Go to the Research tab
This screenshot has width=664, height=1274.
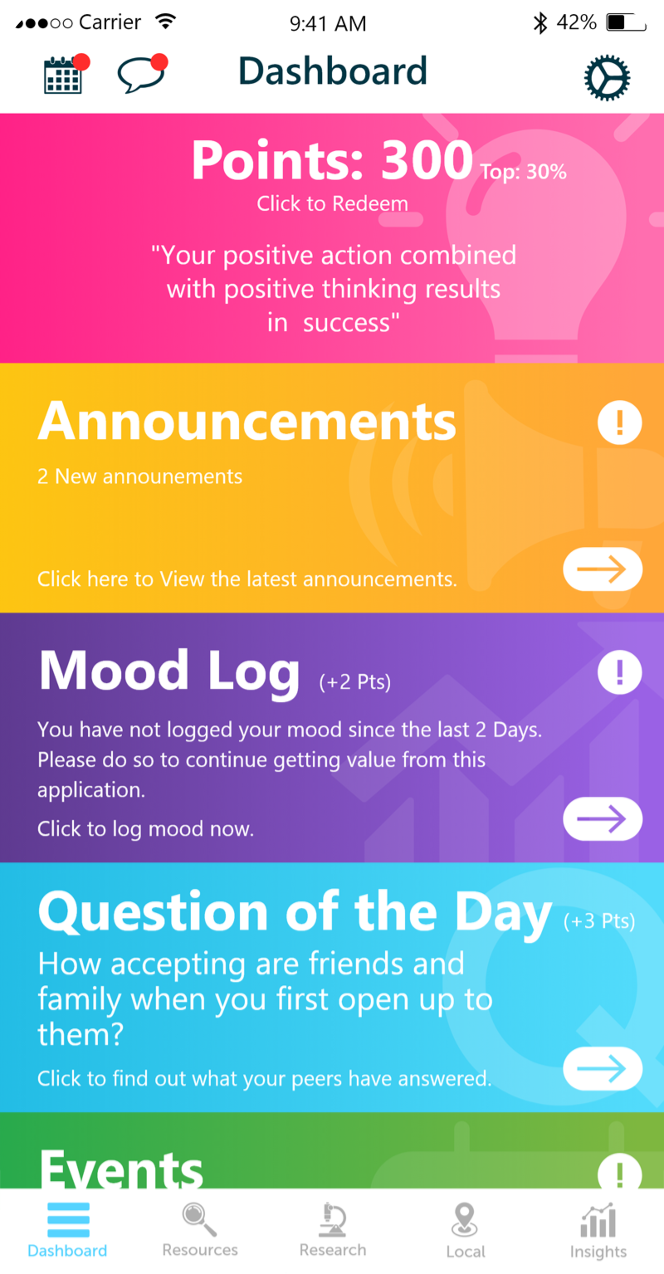[332, 1230]
